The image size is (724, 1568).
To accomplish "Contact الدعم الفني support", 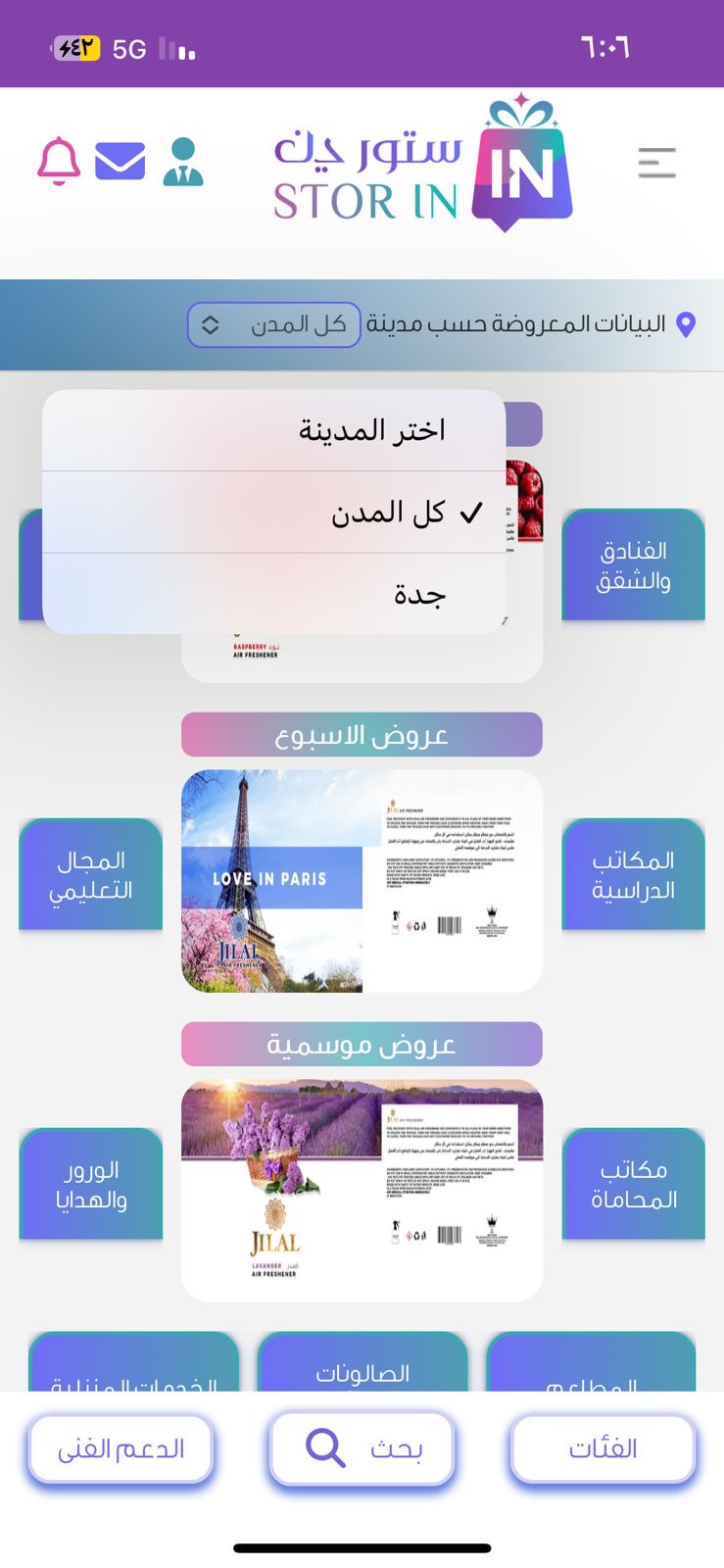I will point(121,1448).
